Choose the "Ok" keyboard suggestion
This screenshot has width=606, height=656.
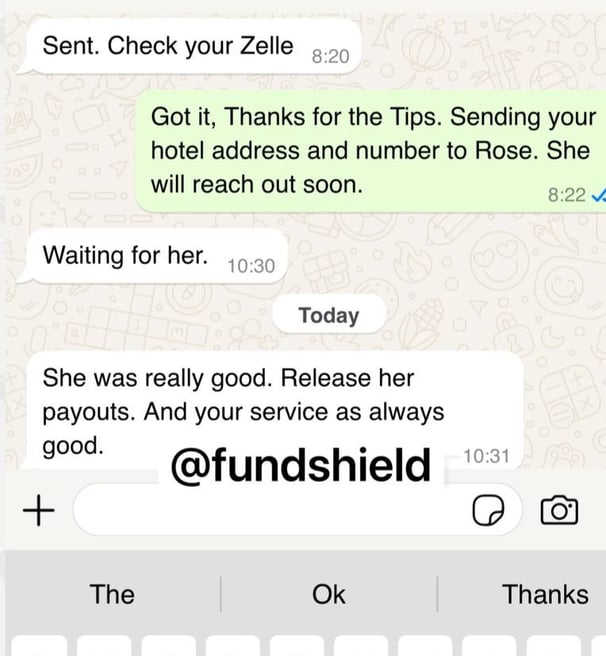(328, 594)
